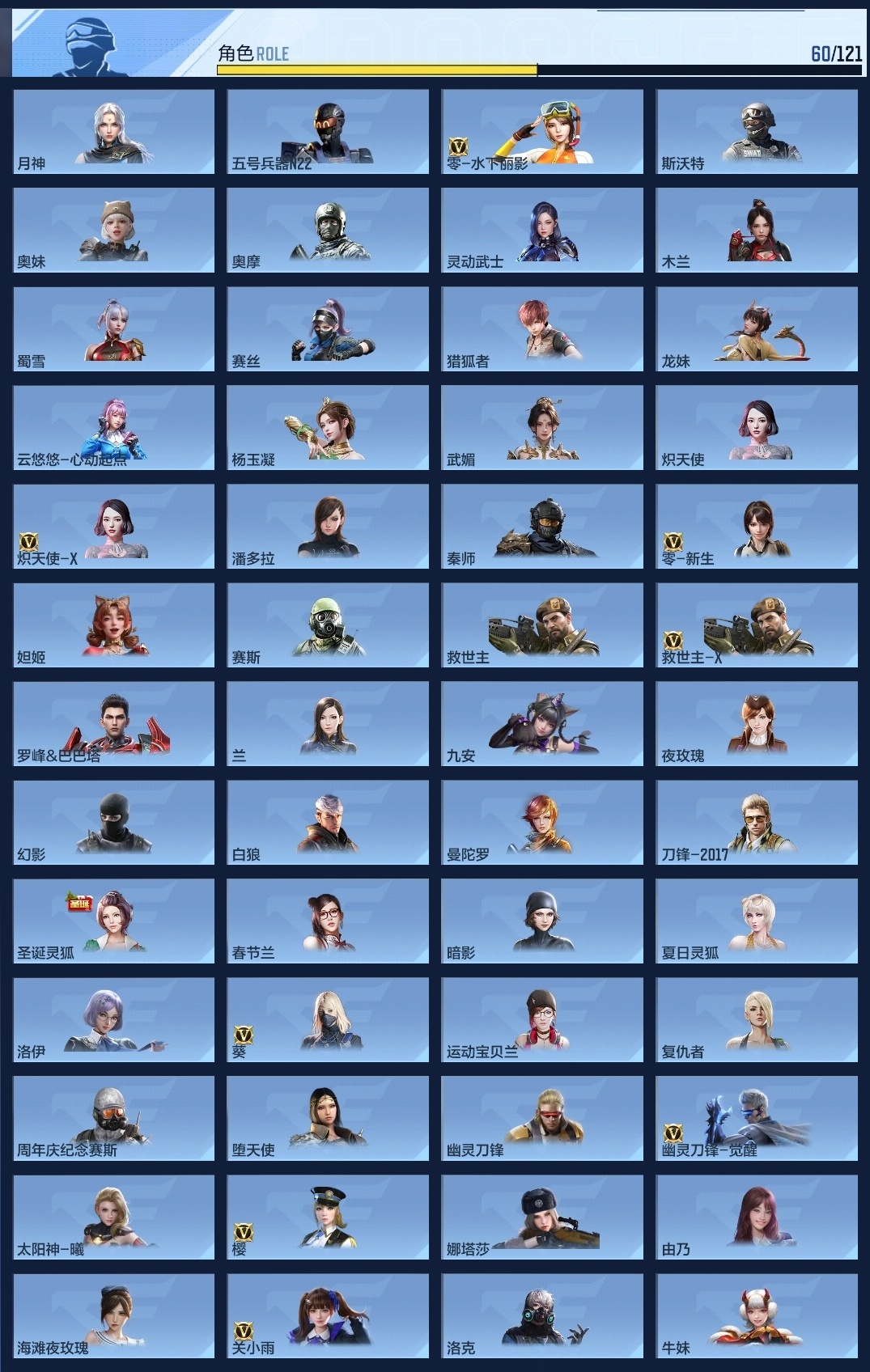
Task: Tap the 圣诞灵狐 character tile
Action: 114,921
